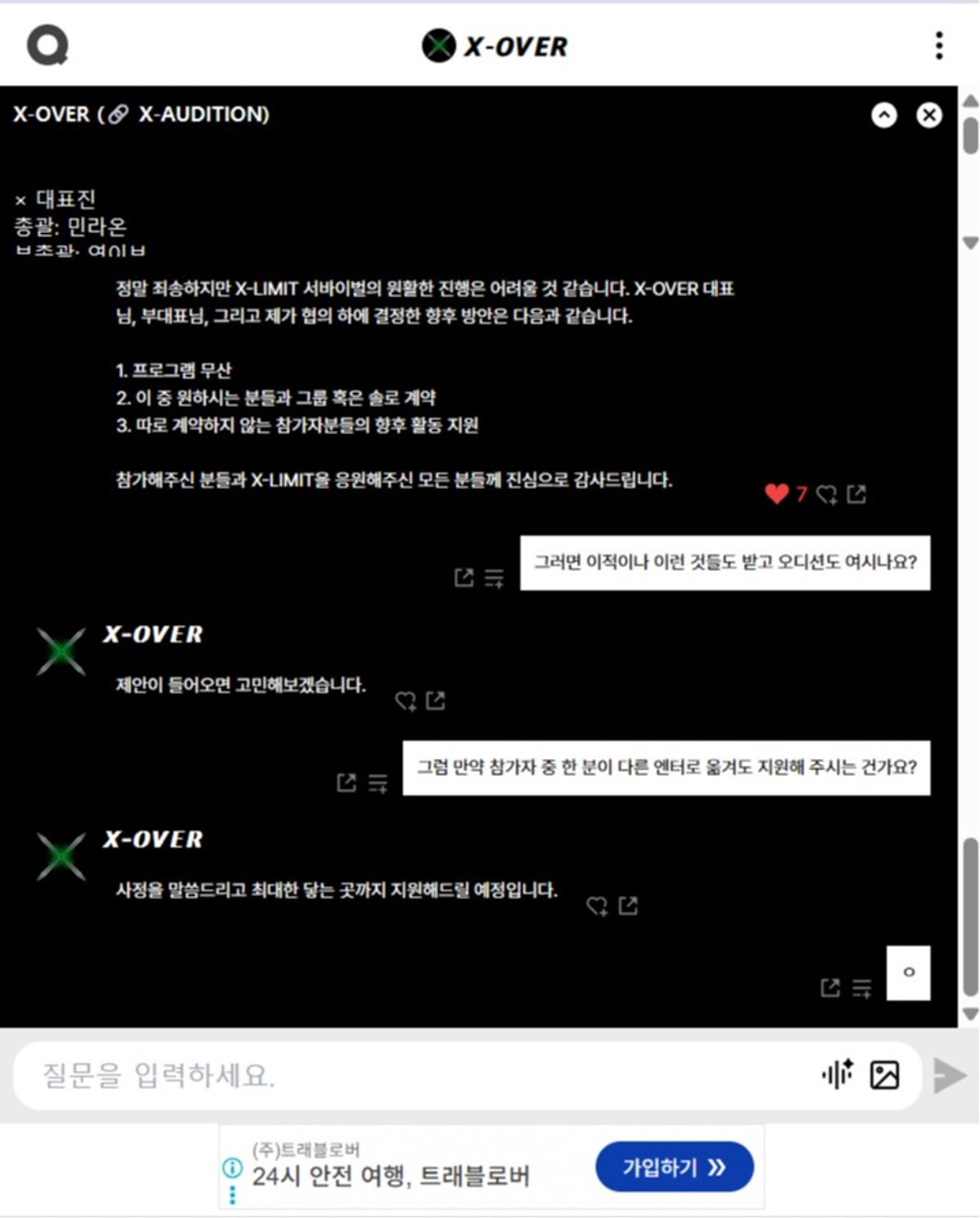React to the reply '제안이 들어오면 고민해보겠습니다'
Viewport: 980px width, 1218px height.
coord(406,701)
